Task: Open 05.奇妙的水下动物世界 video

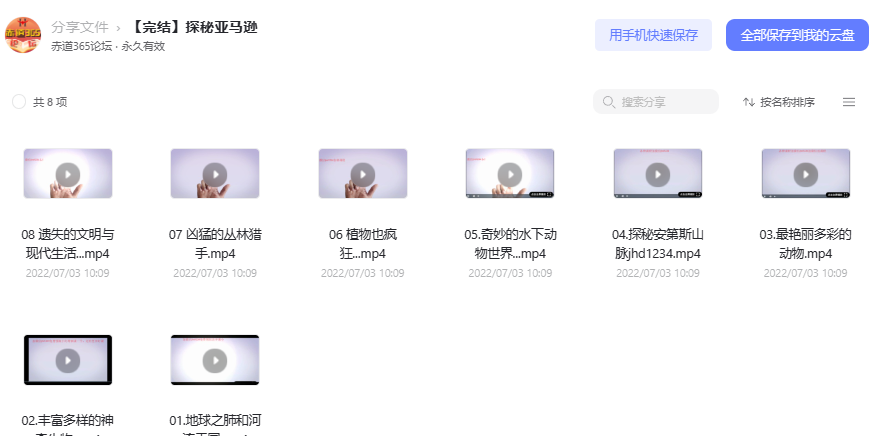Action: pos(510,174)
